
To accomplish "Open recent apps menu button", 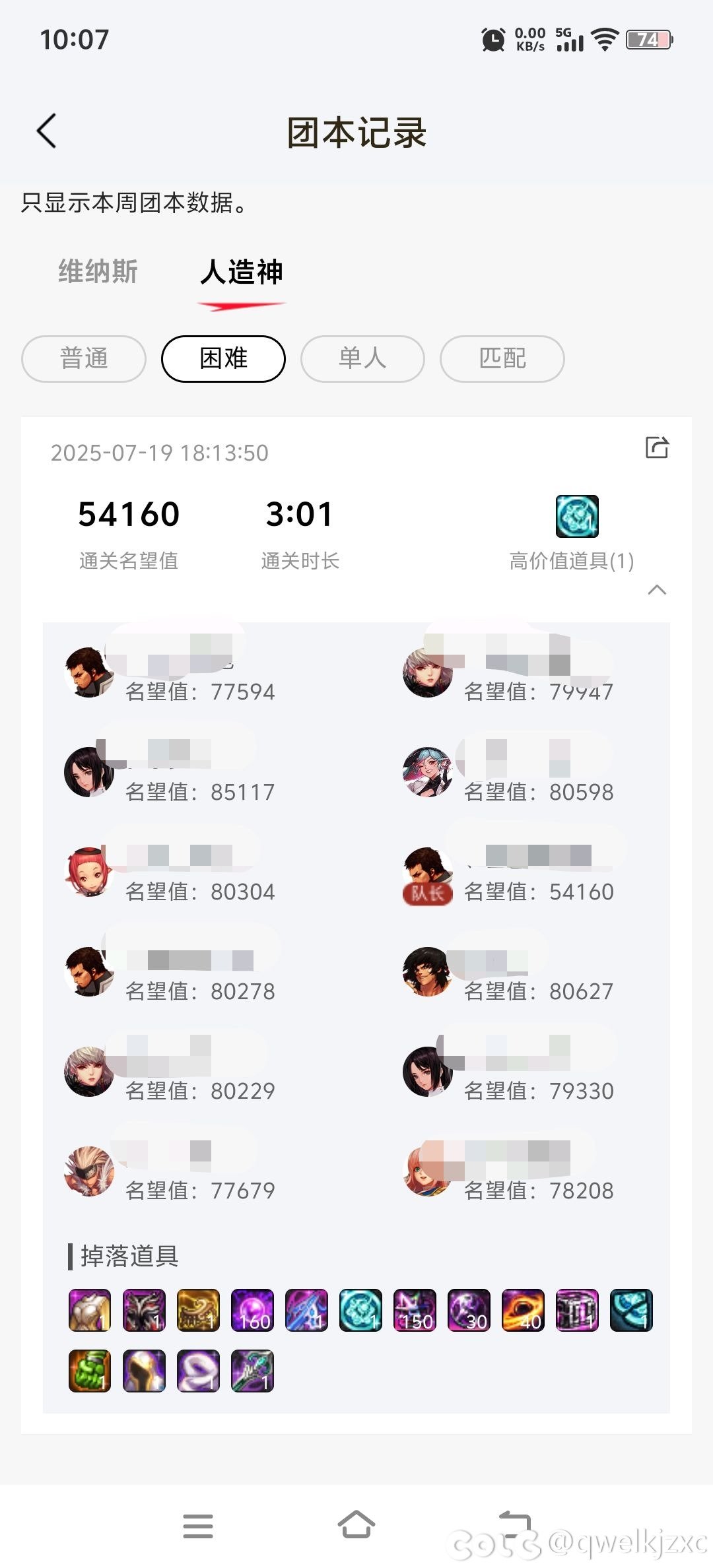I will click(198, 1526).
